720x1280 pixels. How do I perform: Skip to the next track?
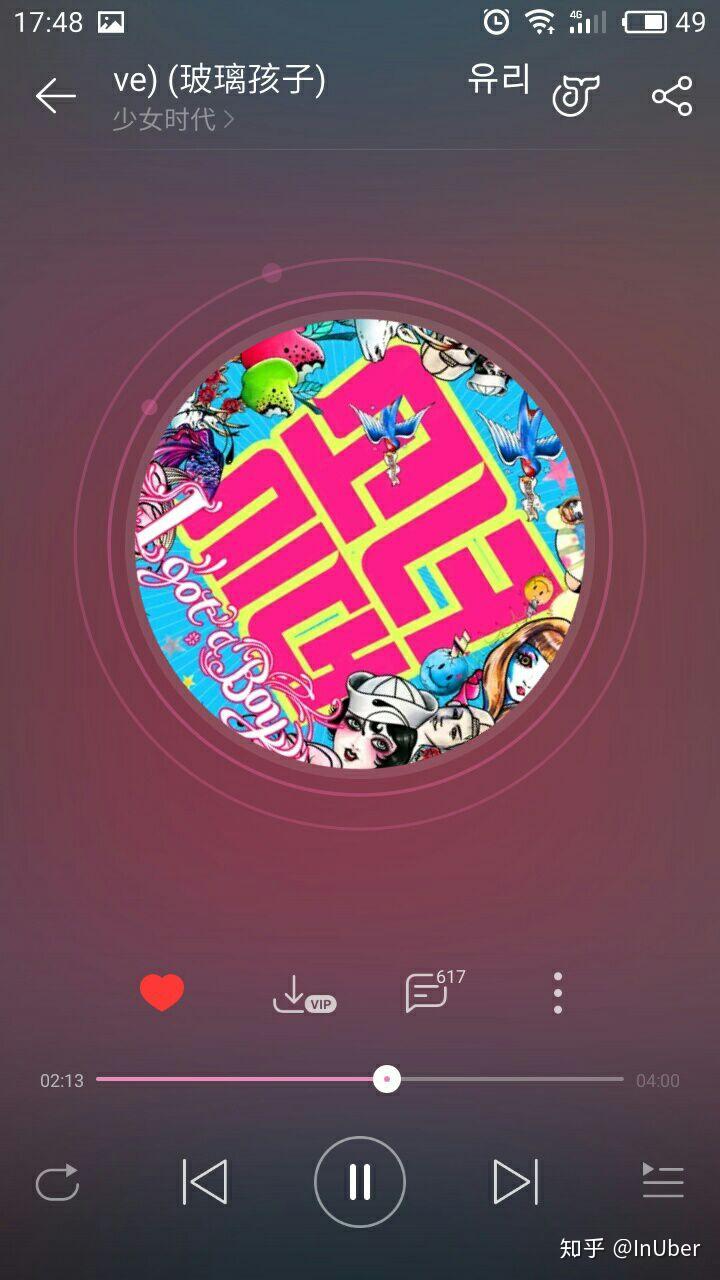515,1182
